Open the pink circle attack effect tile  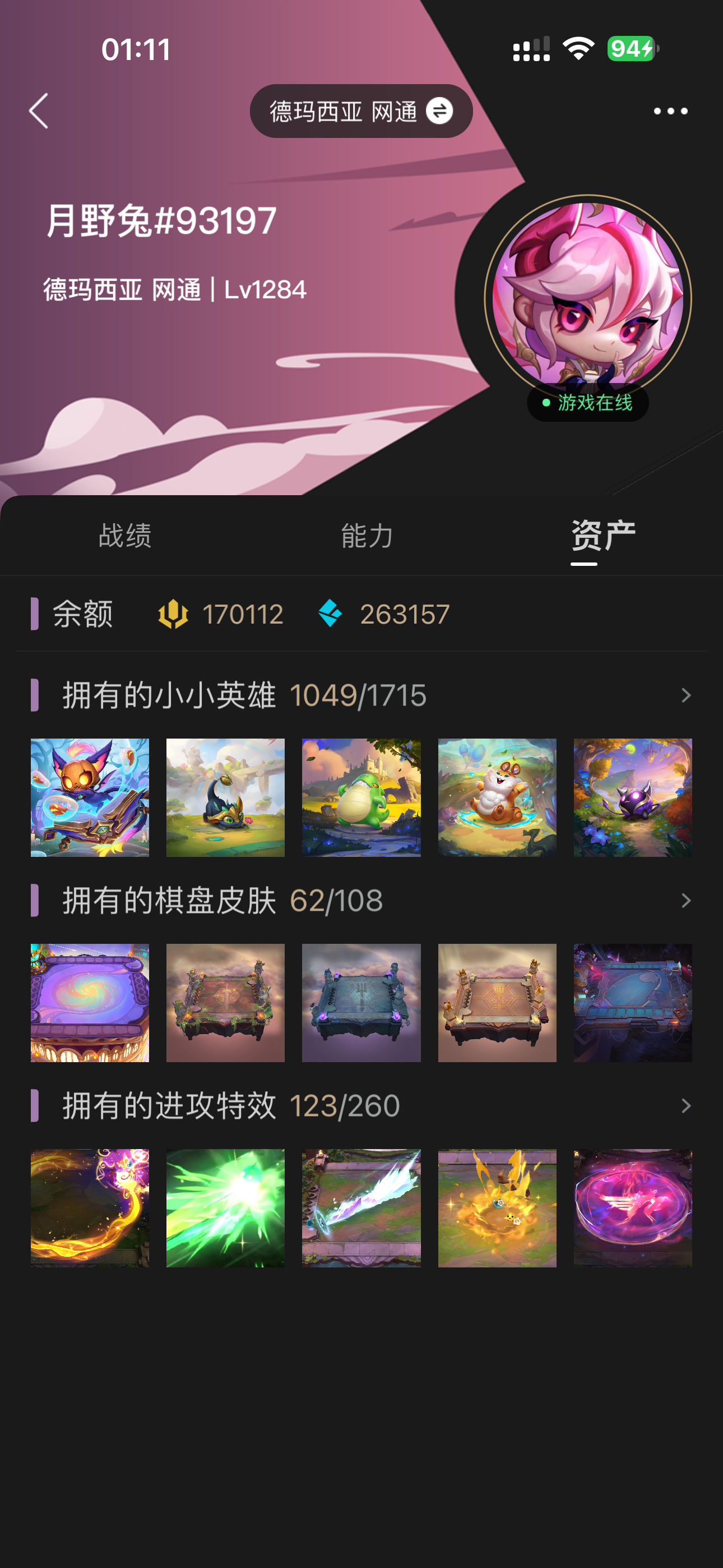(632, 1207)
